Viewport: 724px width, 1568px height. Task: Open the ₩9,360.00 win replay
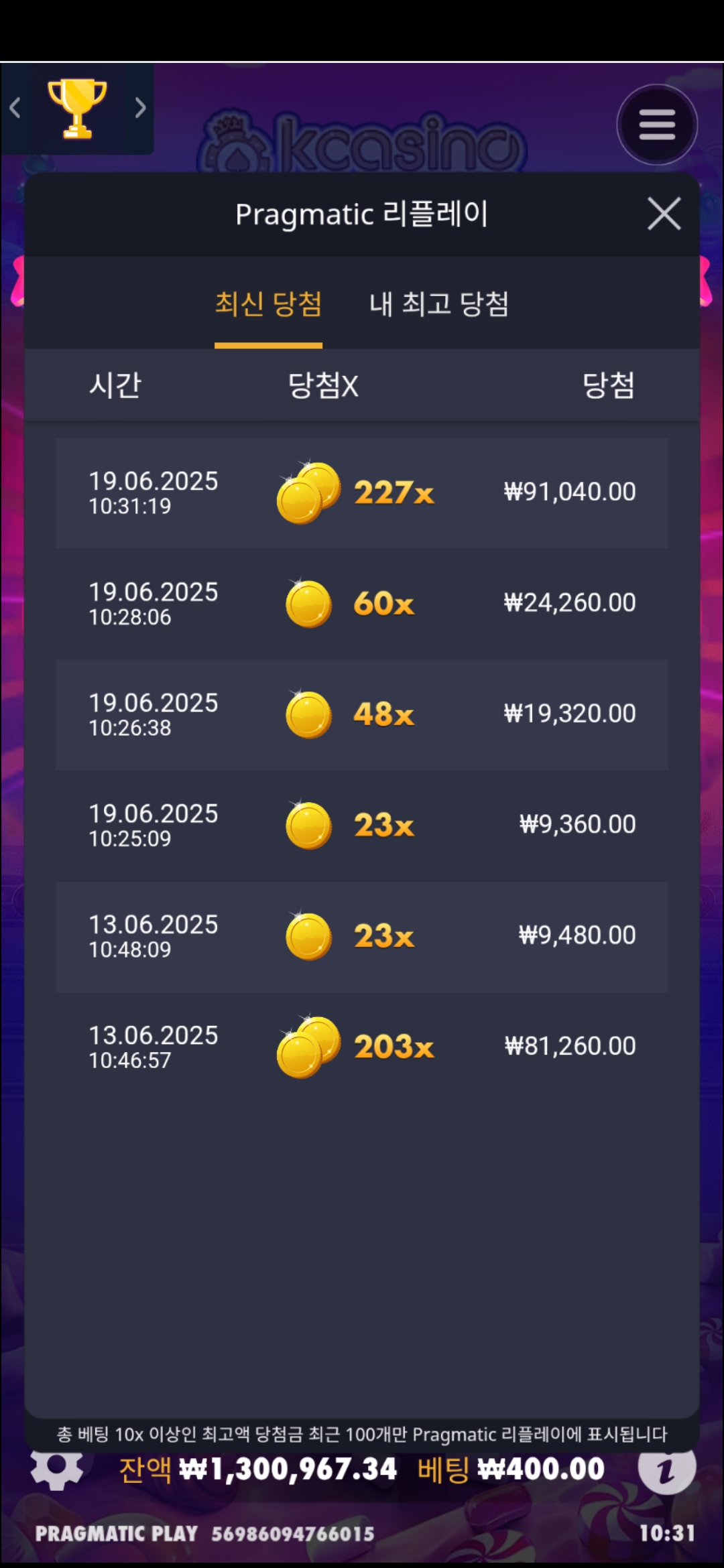click(x=362, y=825)
